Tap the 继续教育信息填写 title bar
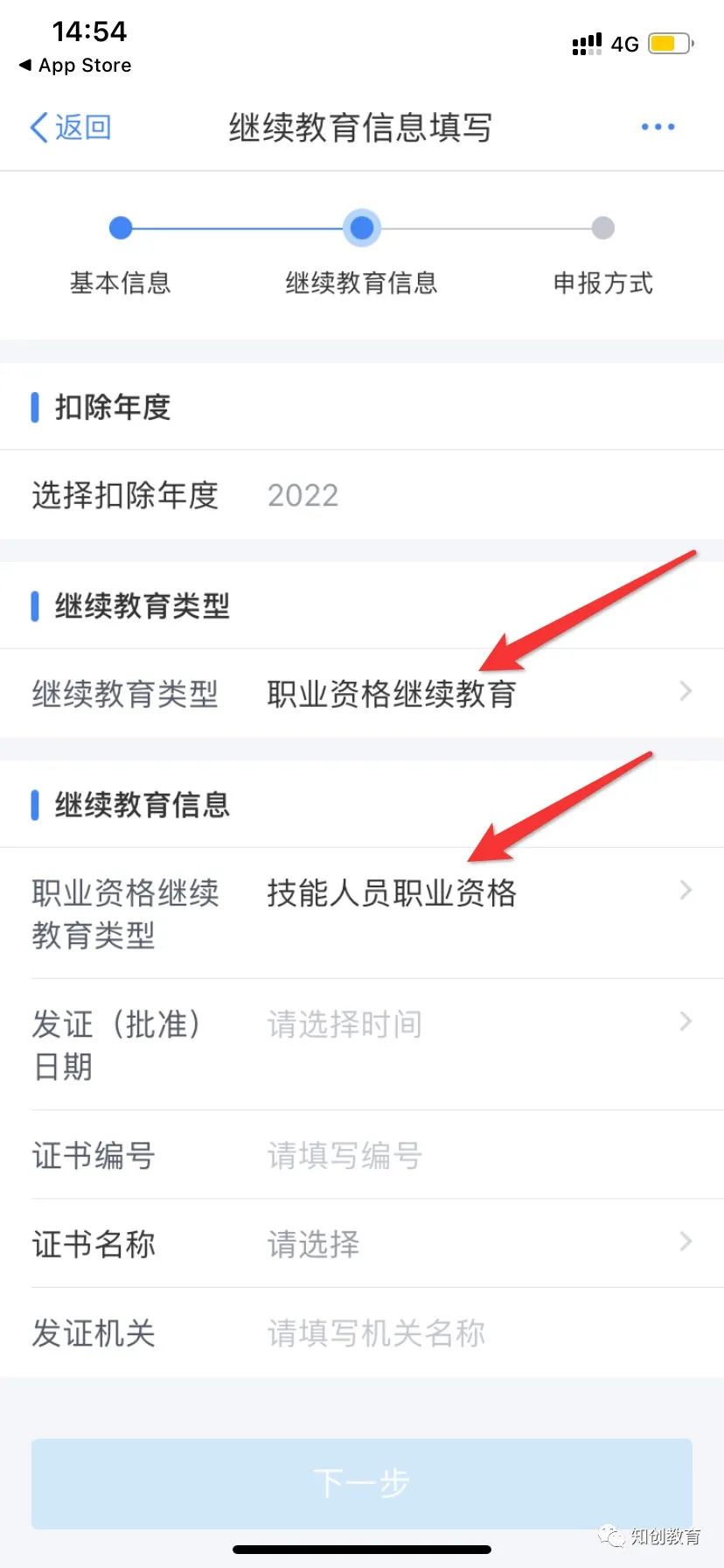The image size is (724, 1568). 362,127
